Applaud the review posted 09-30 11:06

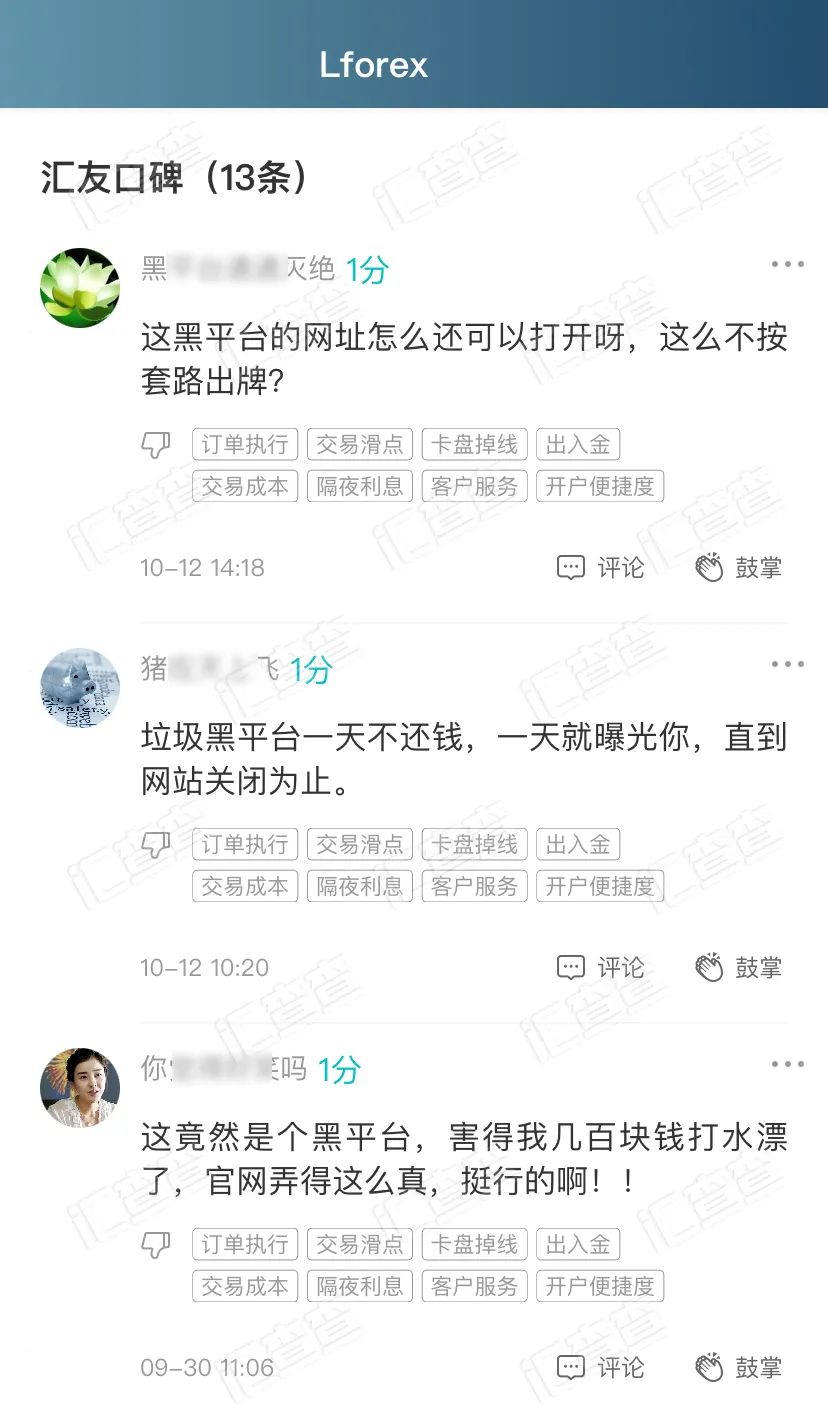coord(738,1368)
